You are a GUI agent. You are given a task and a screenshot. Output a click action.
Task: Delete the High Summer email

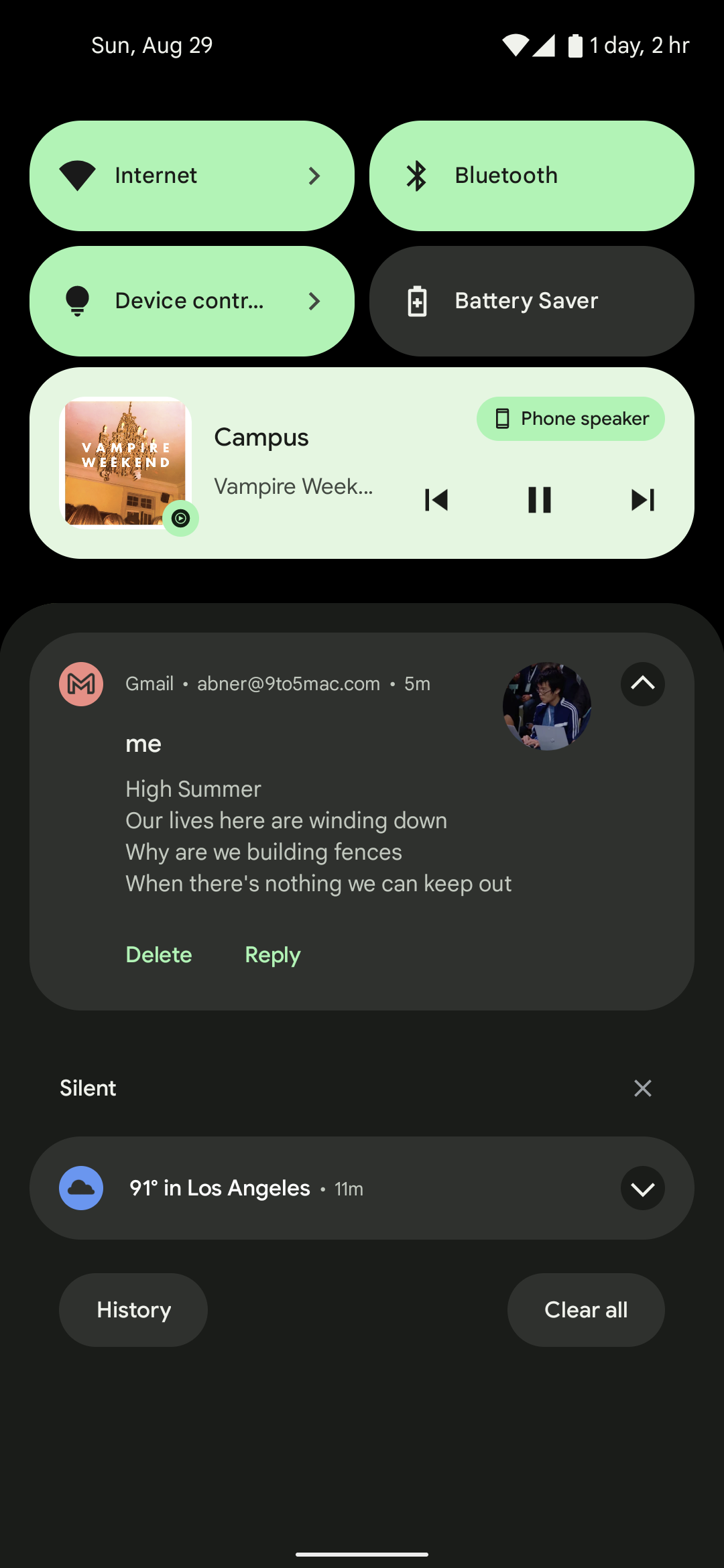159,955
